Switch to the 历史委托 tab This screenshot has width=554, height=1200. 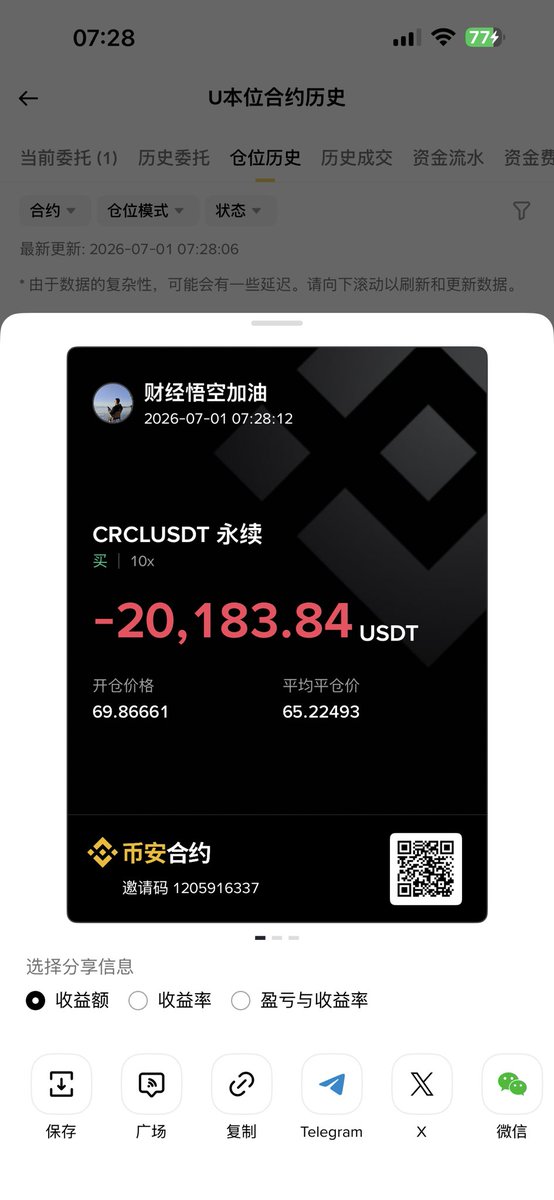[x=174, y=158]
